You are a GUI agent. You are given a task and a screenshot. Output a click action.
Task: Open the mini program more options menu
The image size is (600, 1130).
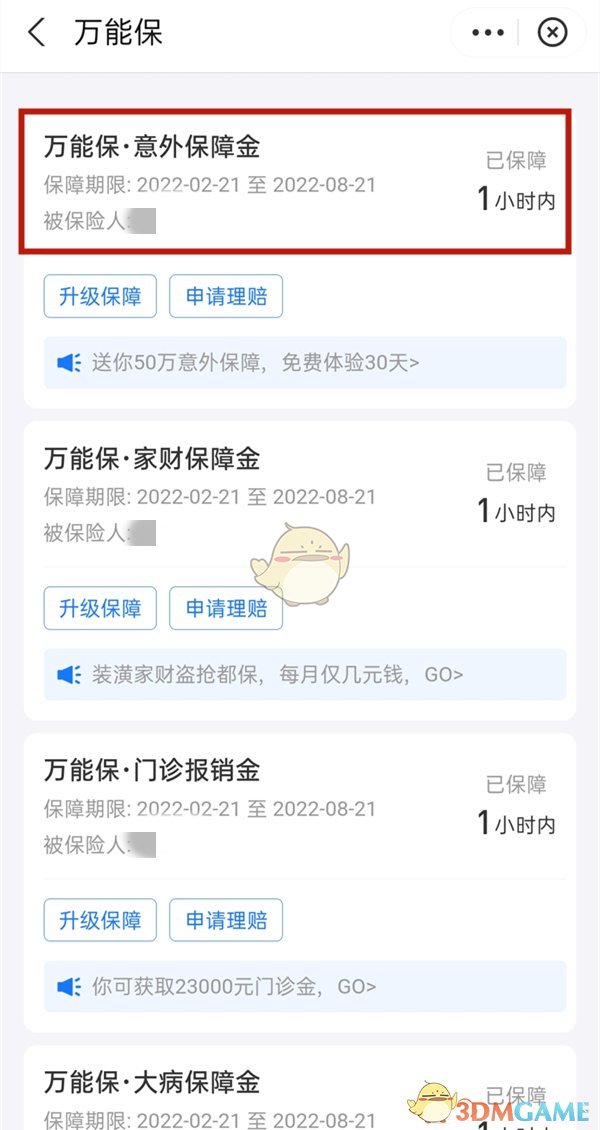(x=488, y=33)
